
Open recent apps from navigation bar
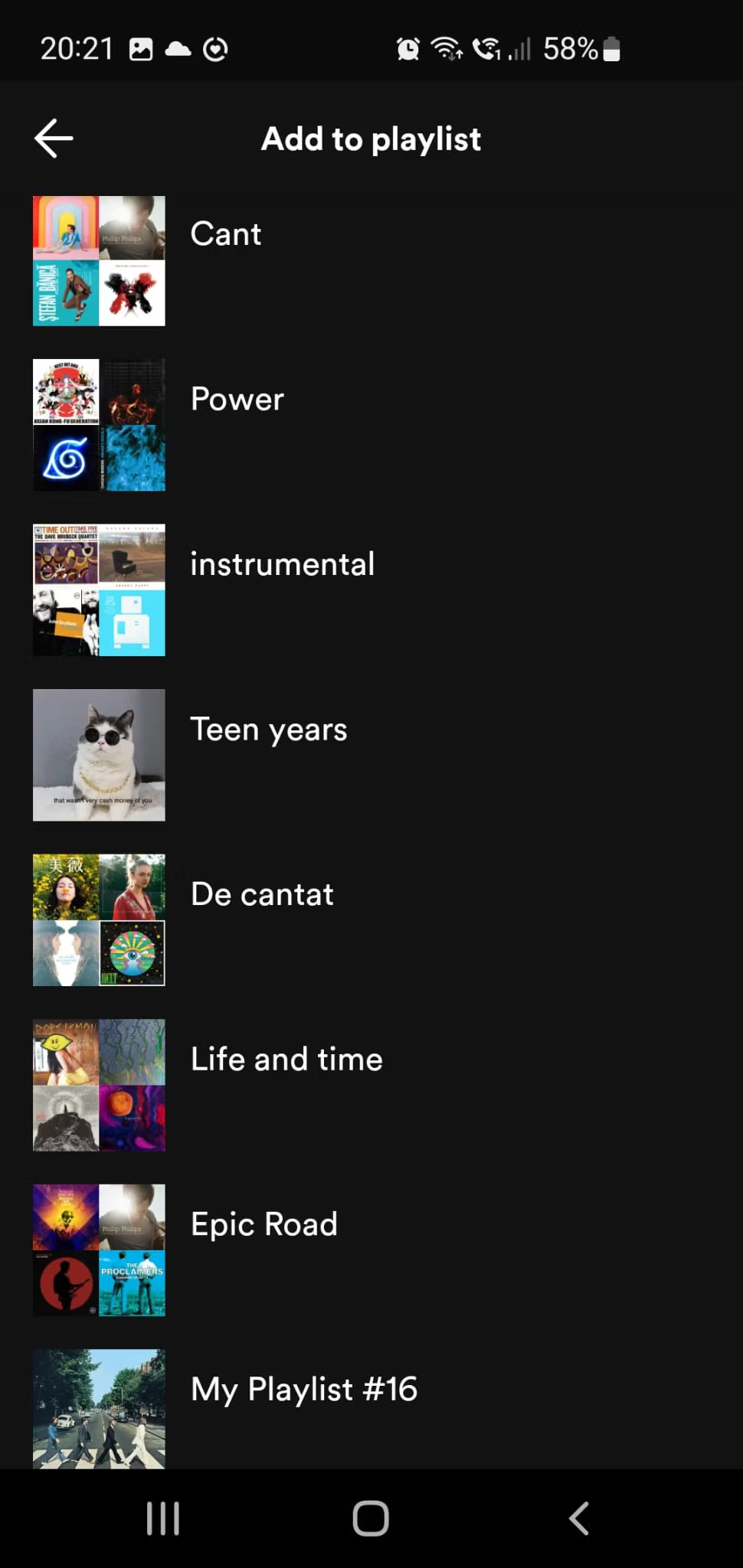pyautogui.click(x=163, y=1518)
